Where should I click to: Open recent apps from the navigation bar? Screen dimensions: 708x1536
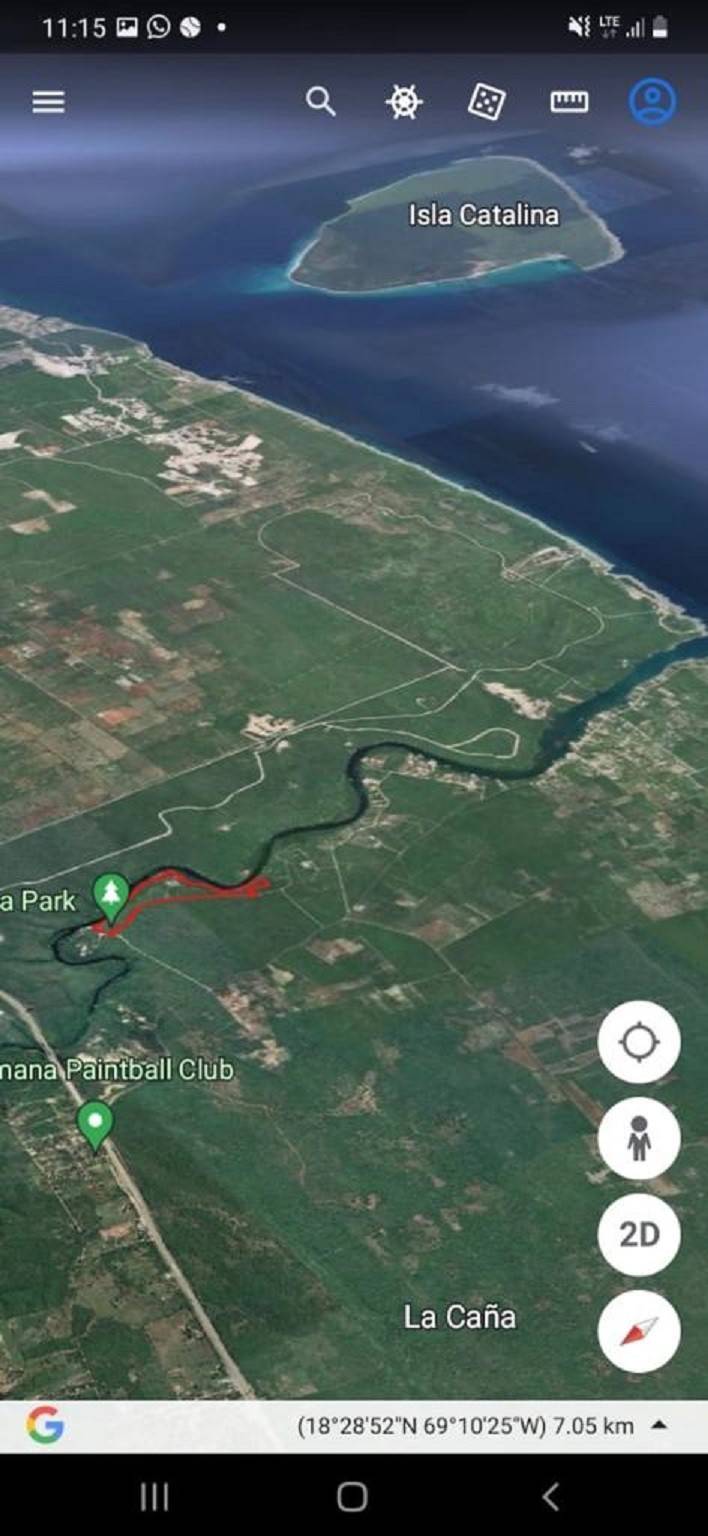coord(154,1496)
